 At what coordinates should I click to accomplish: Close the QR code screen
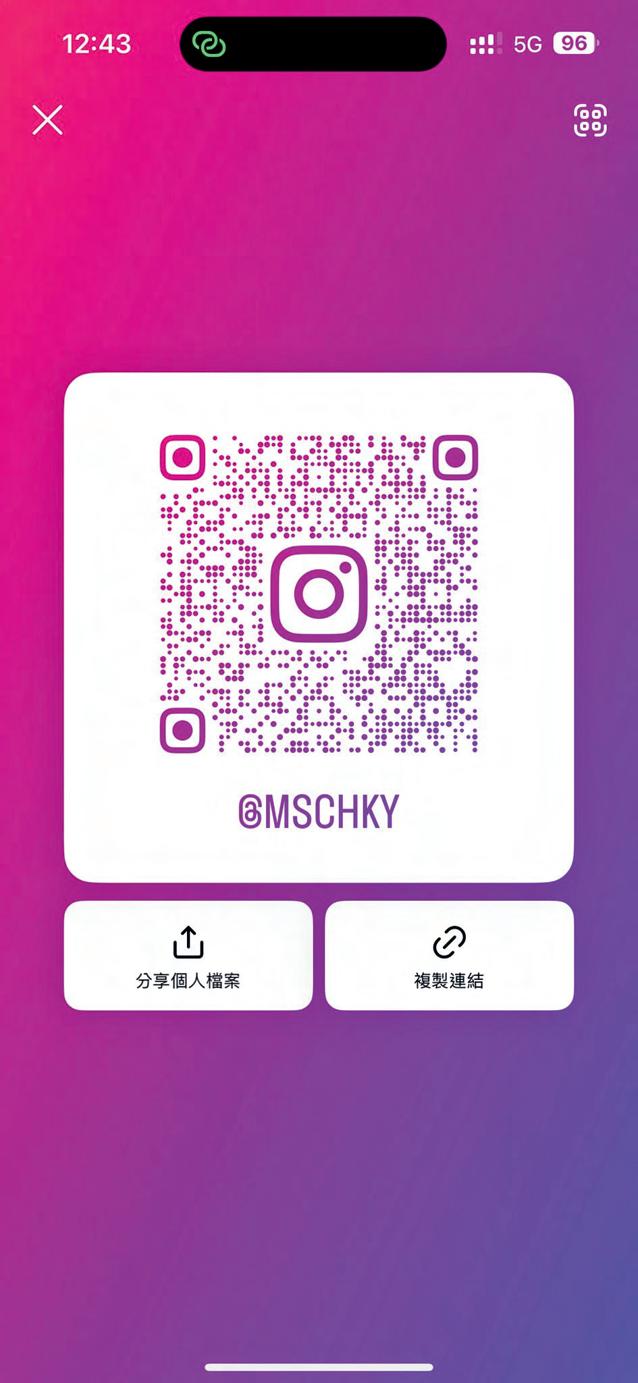(47, 120)
